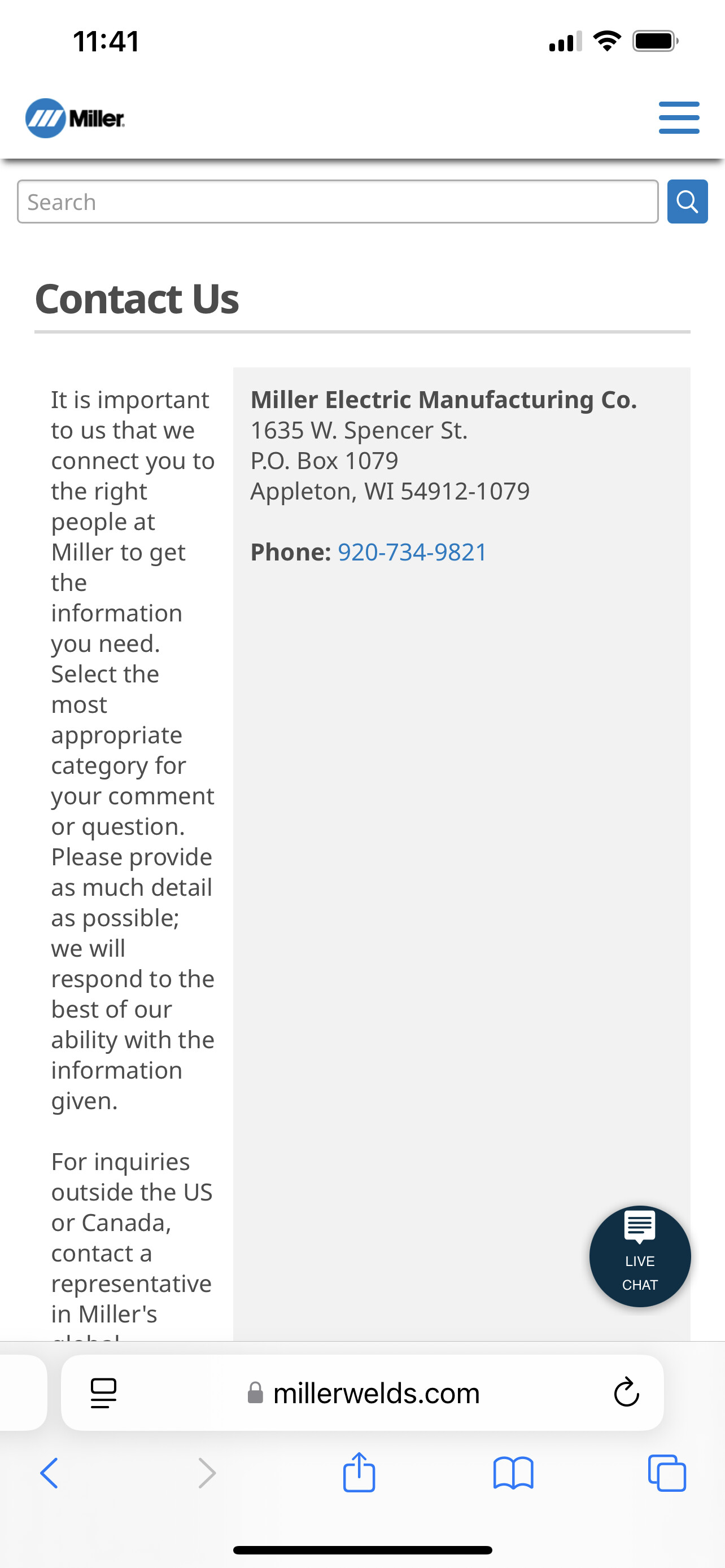Start a Live Chat session

640,1256
